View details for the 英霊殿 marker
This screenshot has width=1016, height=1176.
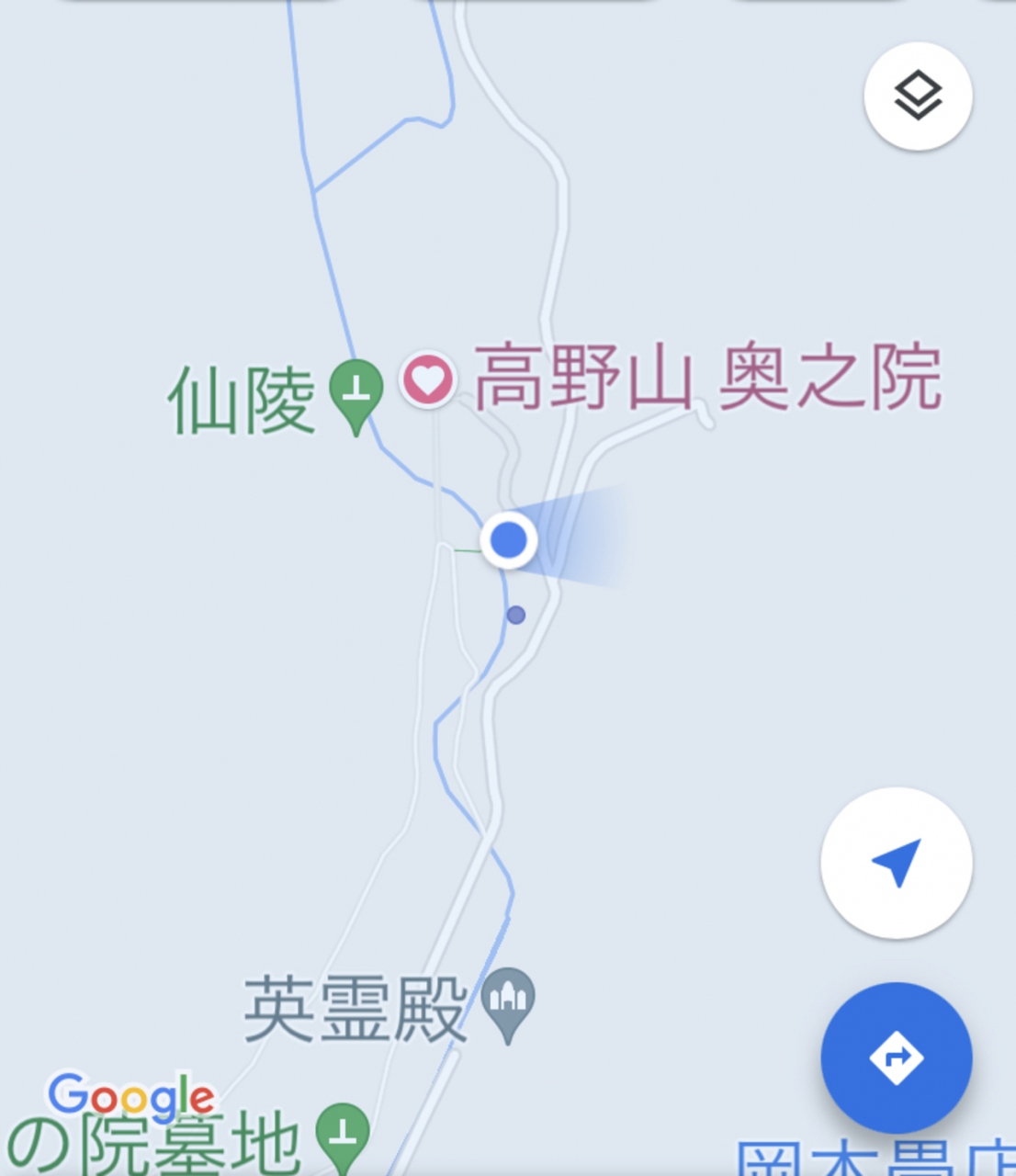coord(508,1001)
